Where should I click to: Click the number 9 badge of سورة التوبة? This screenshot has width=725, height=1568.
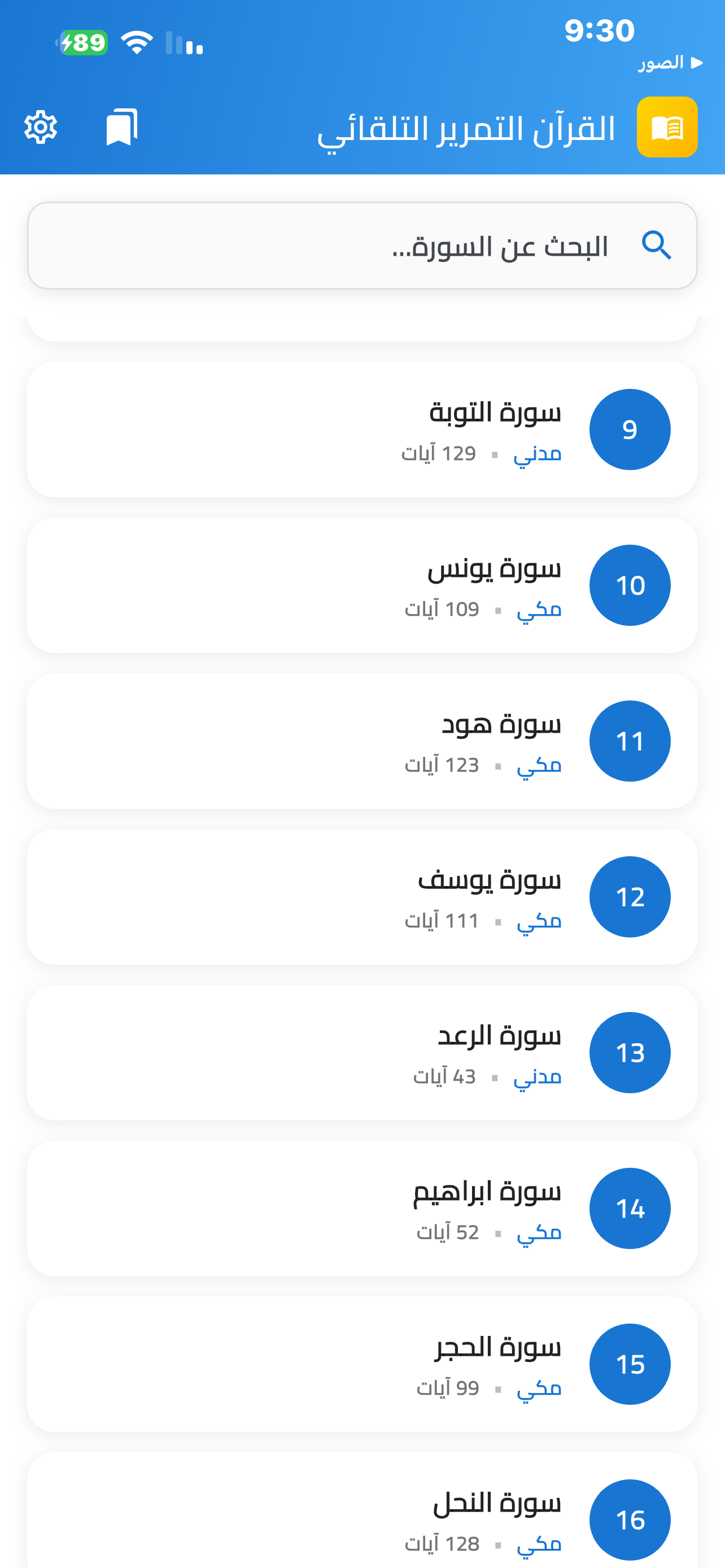pyautogui.click(x=630, y=428)
